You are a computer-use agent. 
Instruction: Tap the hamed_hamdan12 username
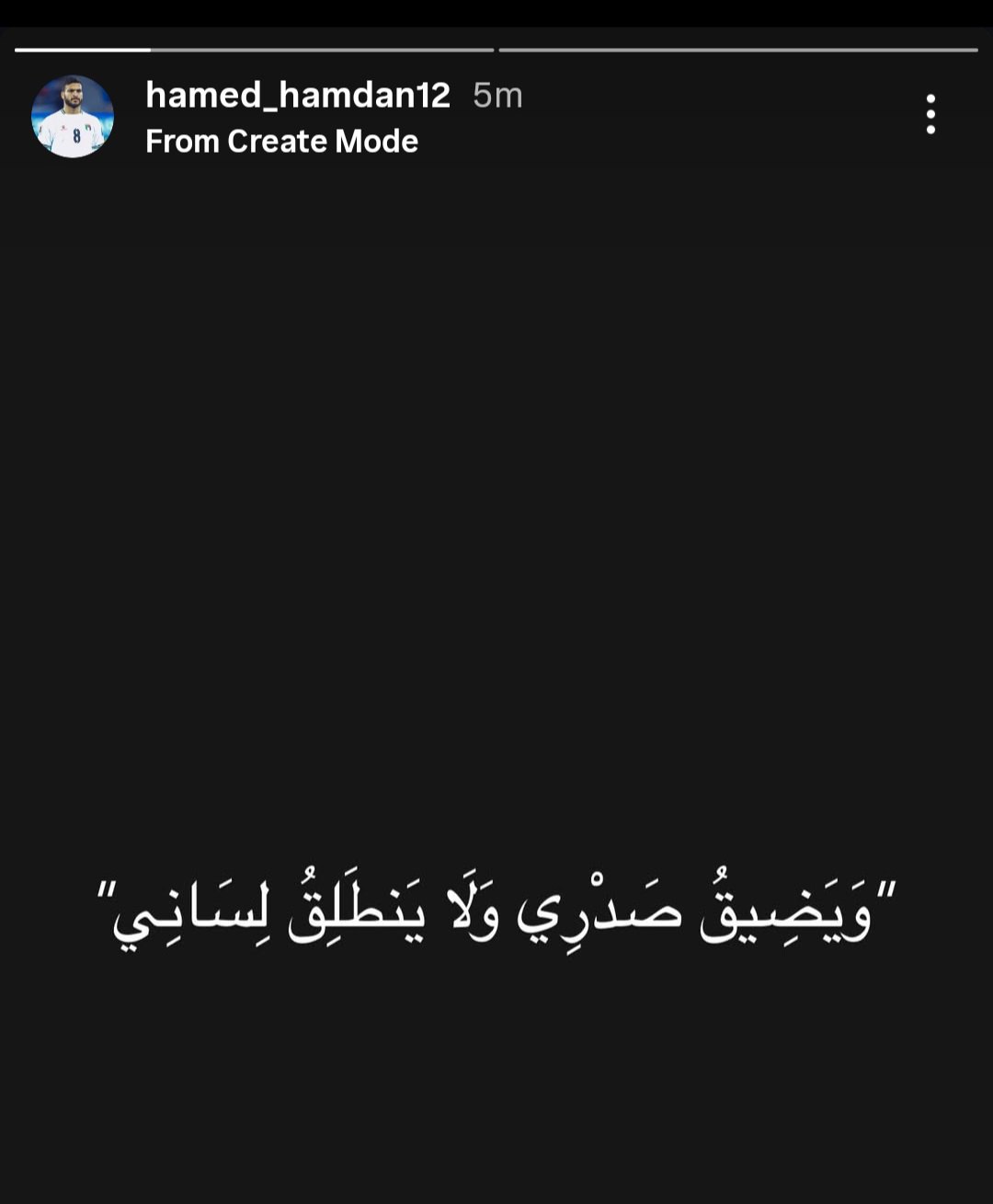[298, 95]
